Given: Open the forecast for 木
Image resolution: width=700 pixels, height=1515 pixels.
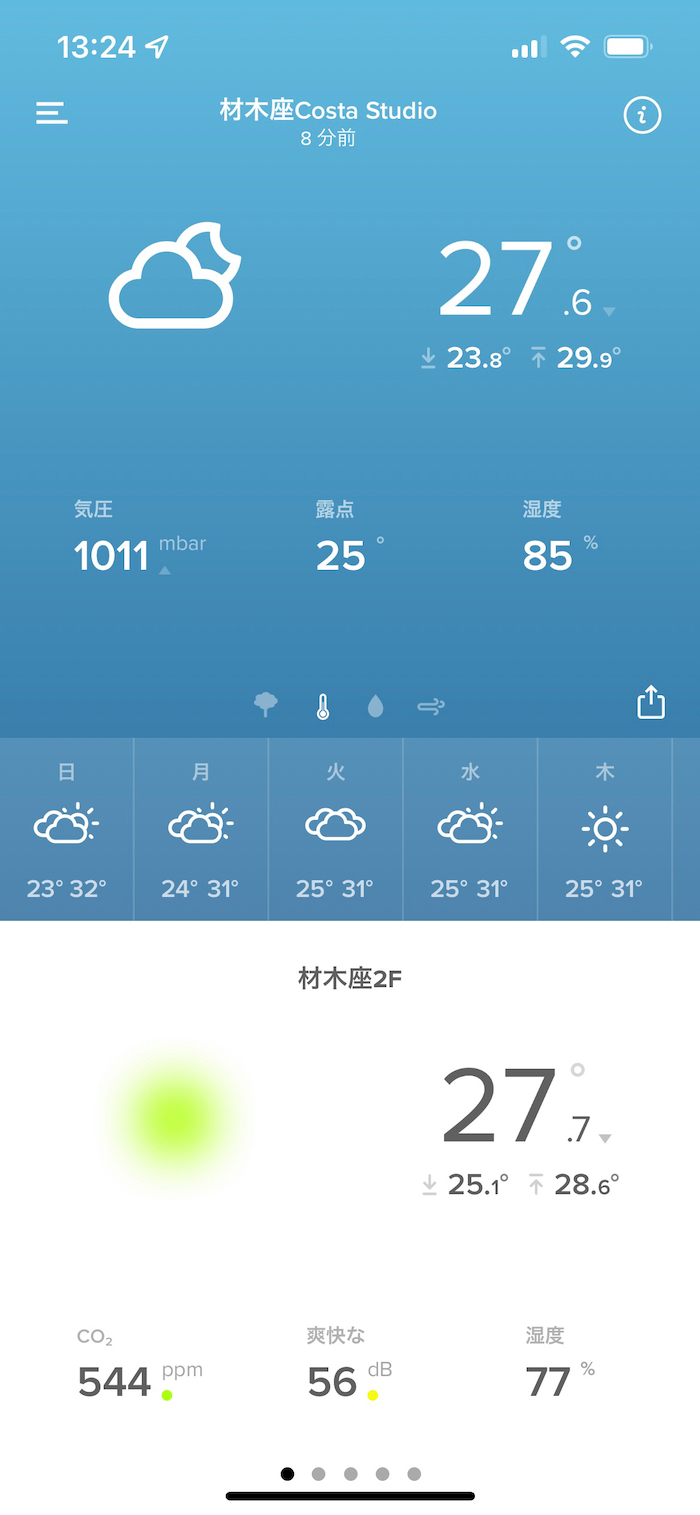Looking at the screenshot, I should coord(605,829).
